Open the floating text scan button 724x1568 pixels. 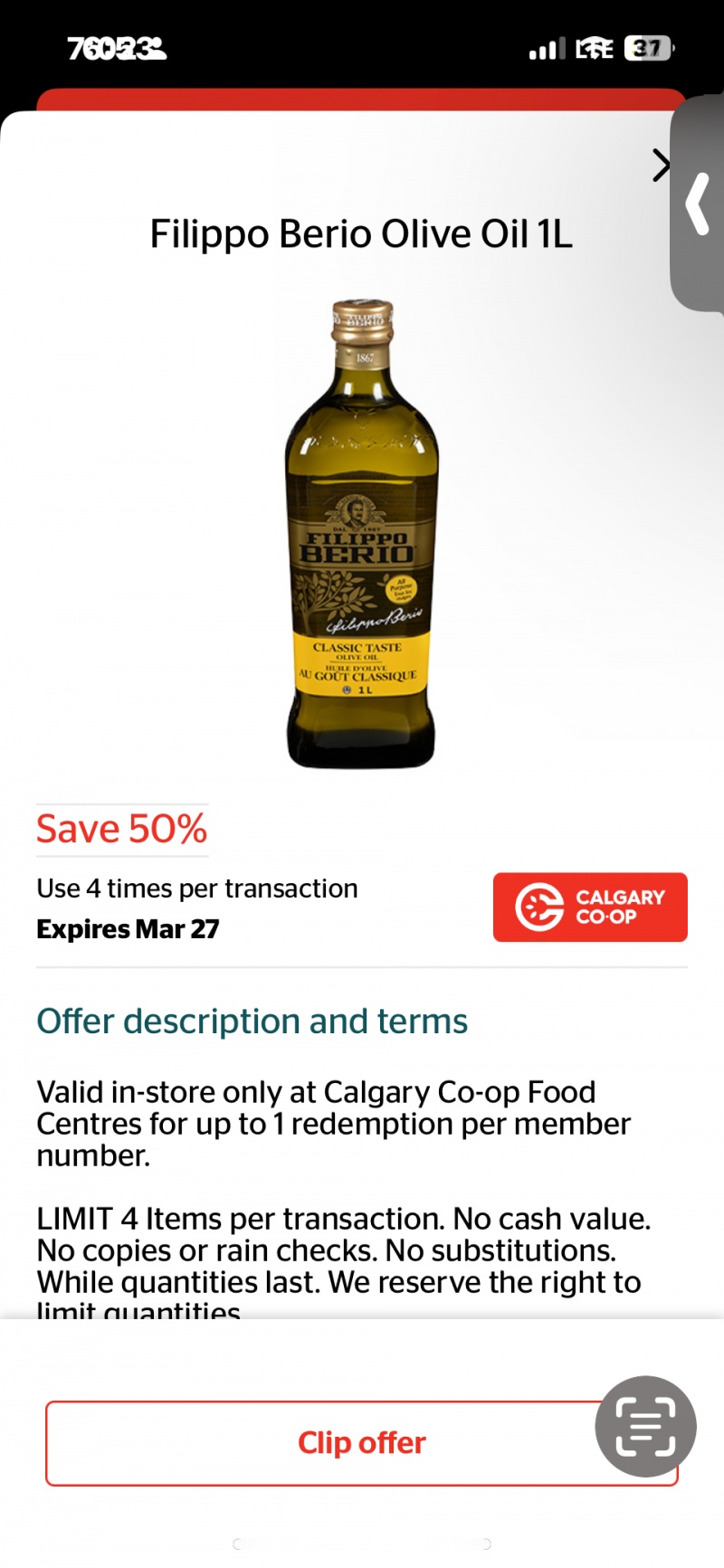(645, 1427)
